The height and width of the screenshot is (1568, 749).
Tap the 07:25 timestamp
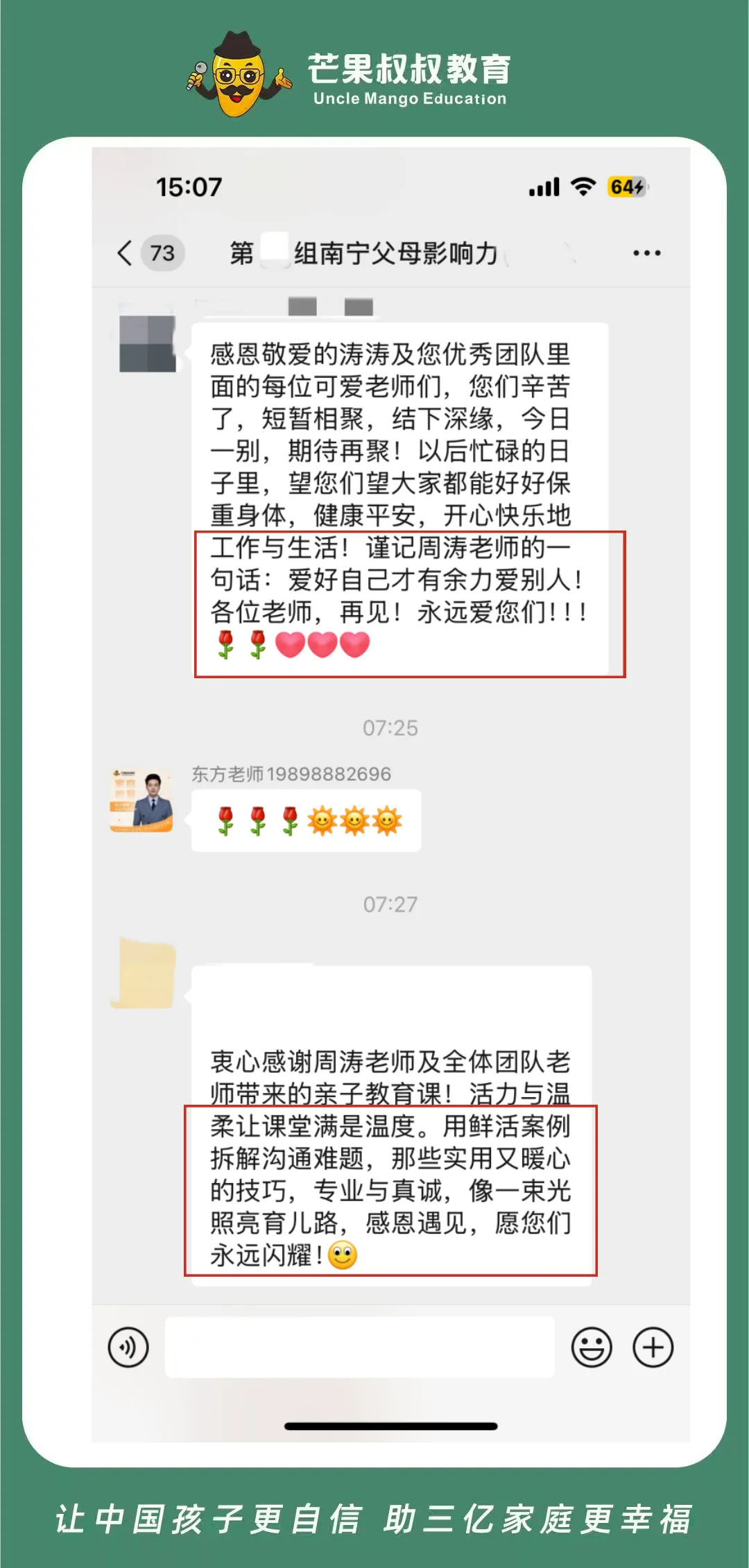(390, 728)
